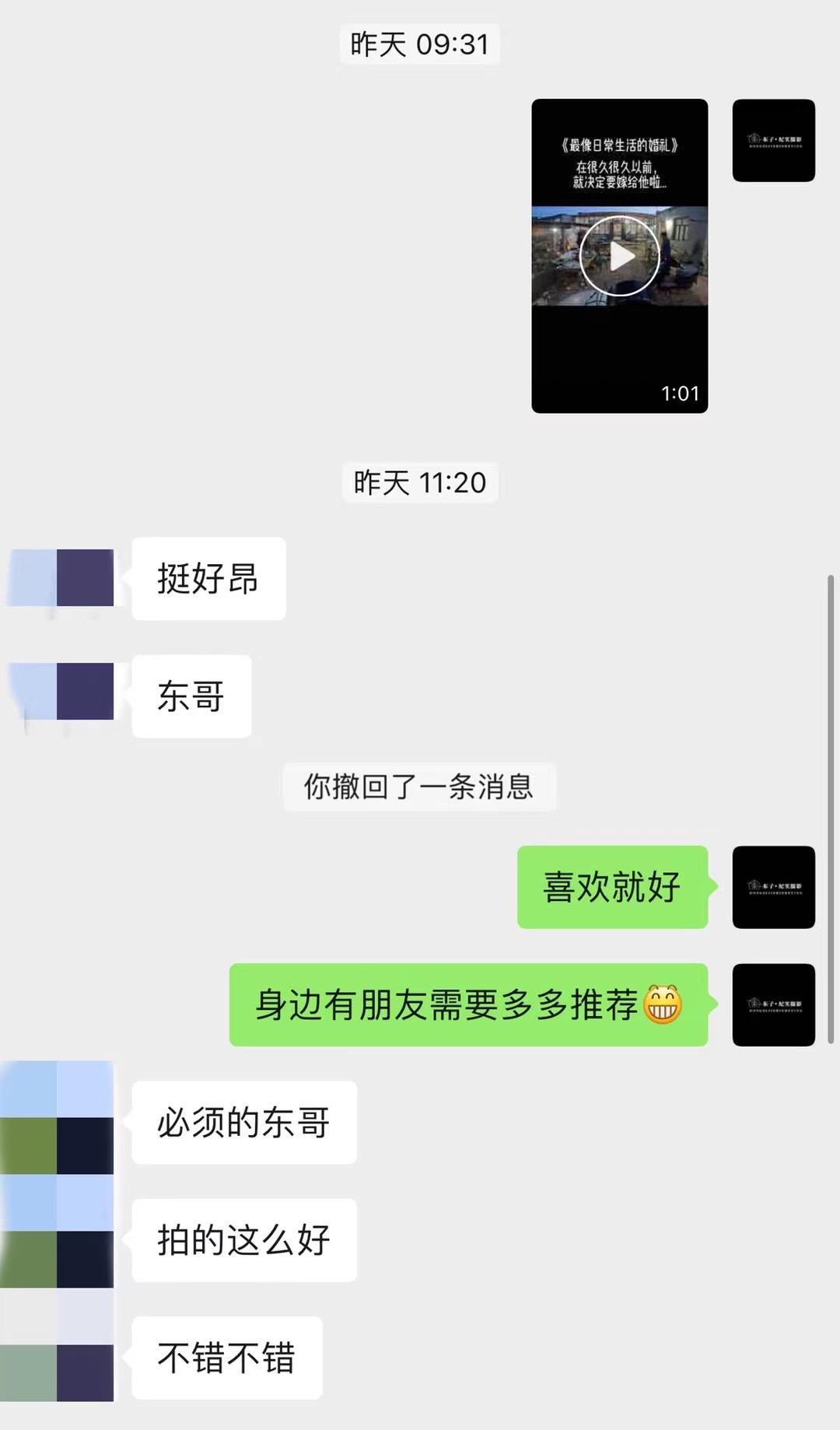Open avatar beside 喜欢就好 message
The height and width of the screenshot is (1430, 840).
click(x=774, y=887)
